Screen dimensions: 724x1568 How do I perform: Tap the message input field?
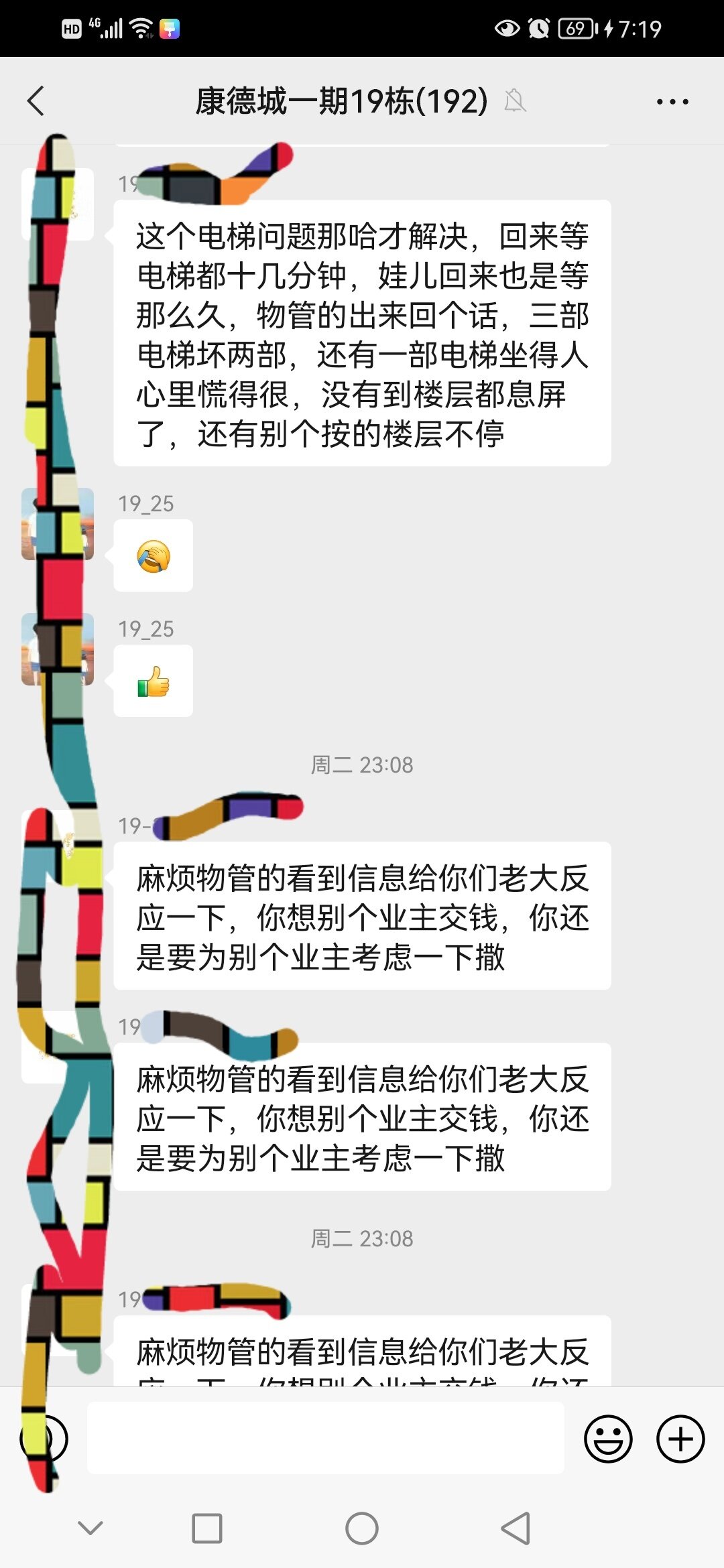[325, 1438]
